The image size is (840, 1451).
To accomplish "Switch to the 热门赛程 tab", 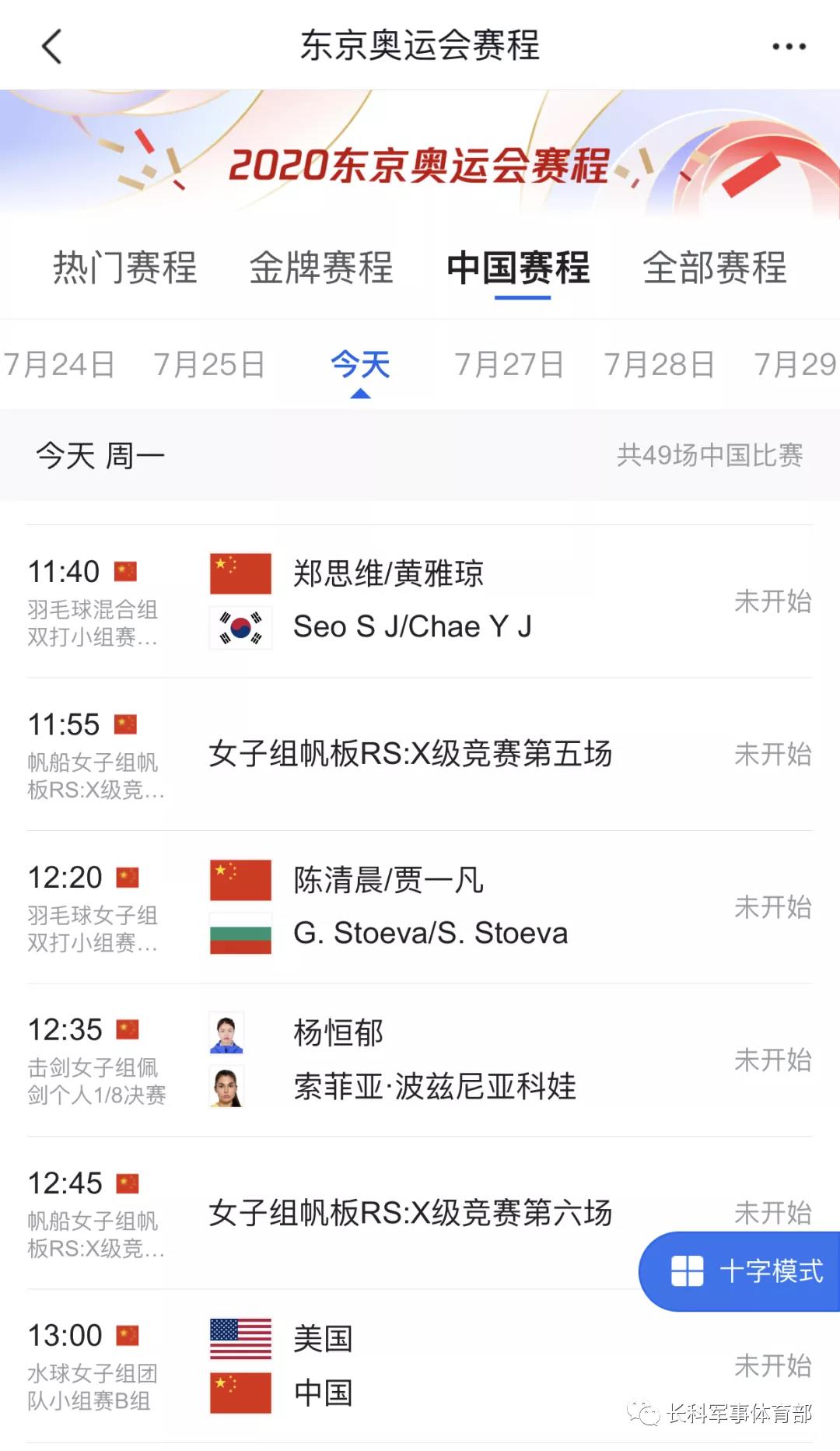I will (x=124, y=268).
